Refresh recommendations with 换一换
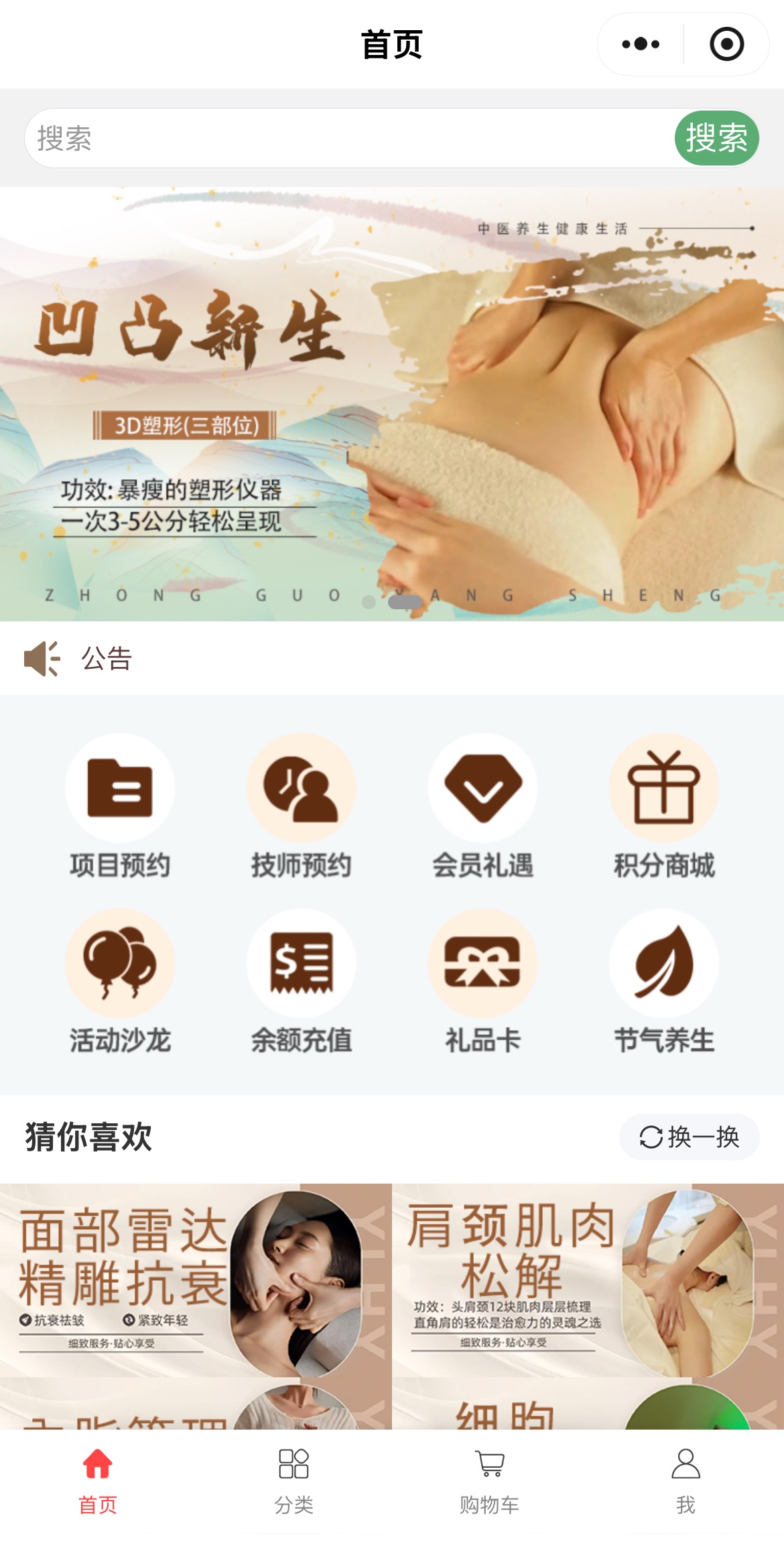 689,1137
